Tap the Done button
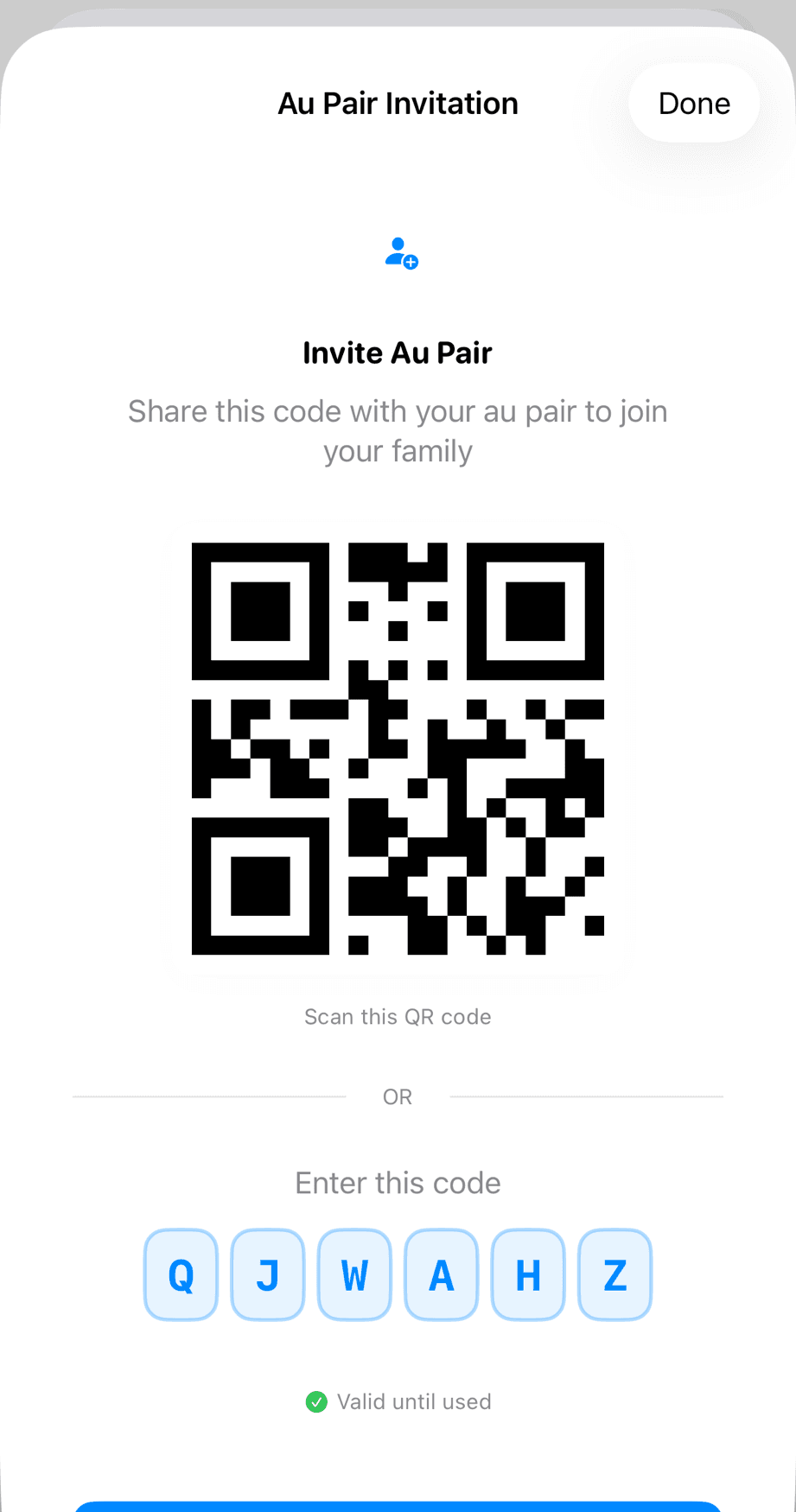The height and width of the screenshot is (1512, 796). click(x=694, y=102)
